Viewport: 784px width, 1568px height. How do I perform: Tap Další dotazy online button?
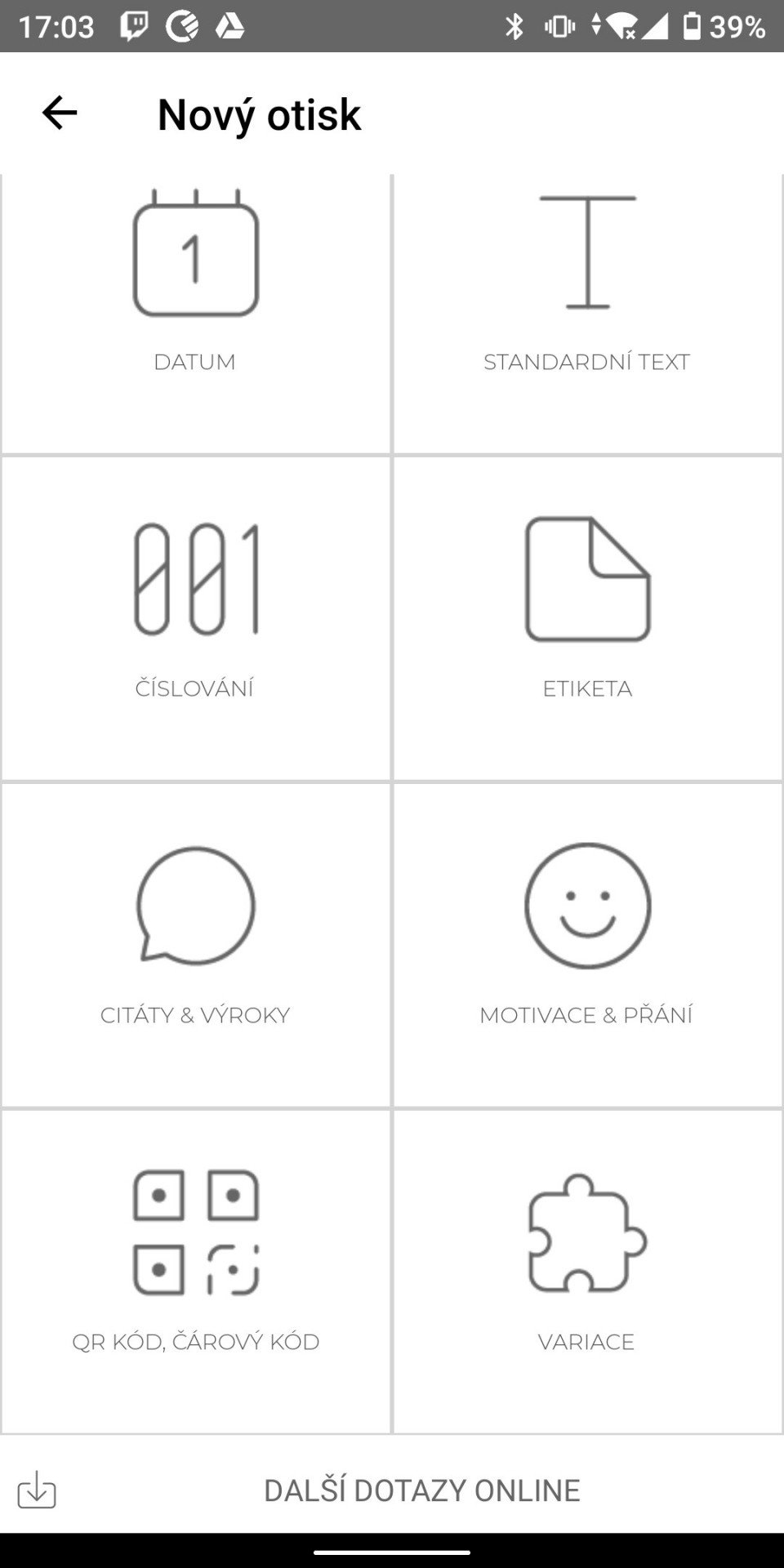pyautogui.click(x=421, y=1490)
